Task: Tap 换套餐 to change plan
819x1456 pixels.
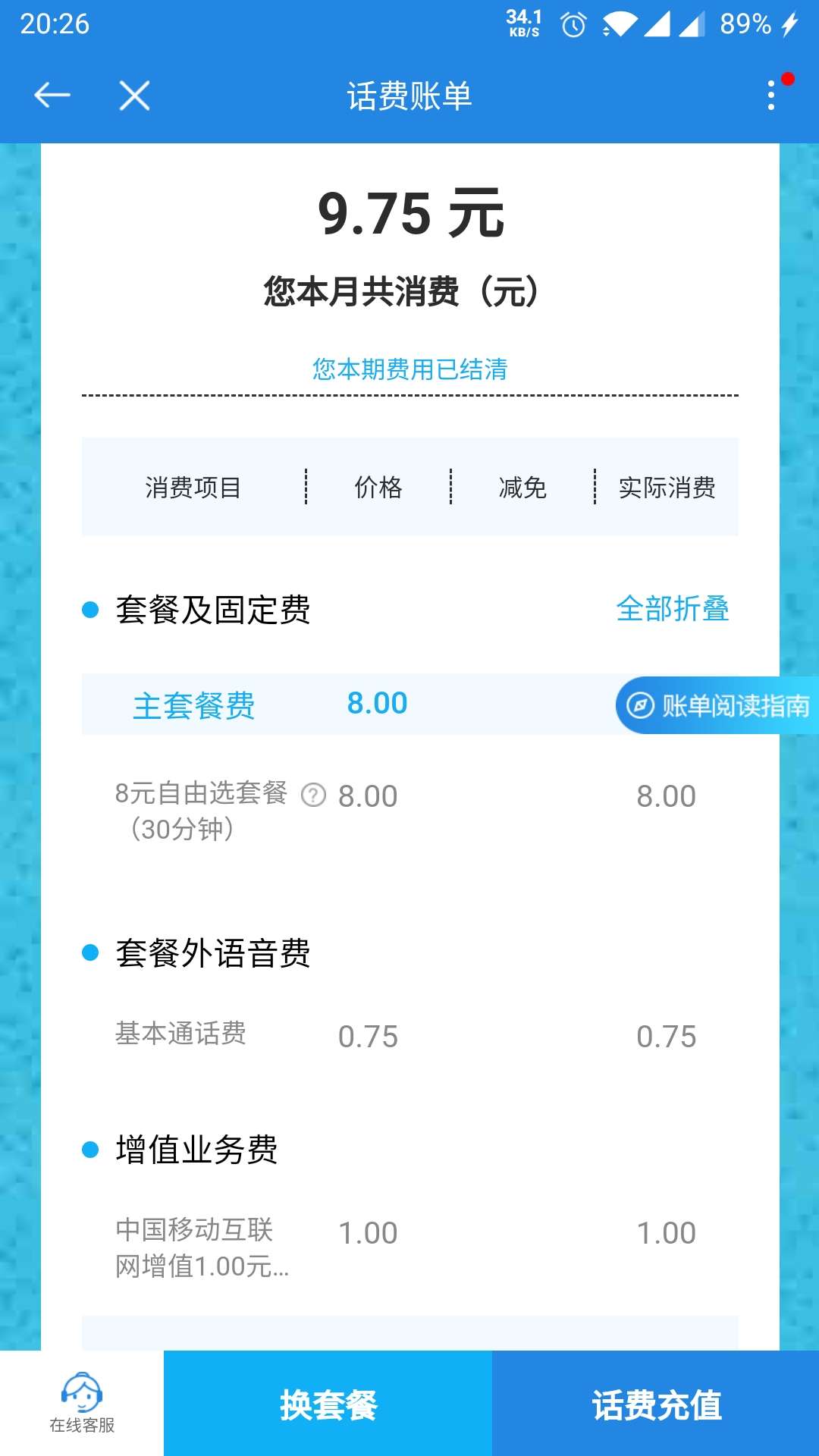Action: pos(328,1404)
